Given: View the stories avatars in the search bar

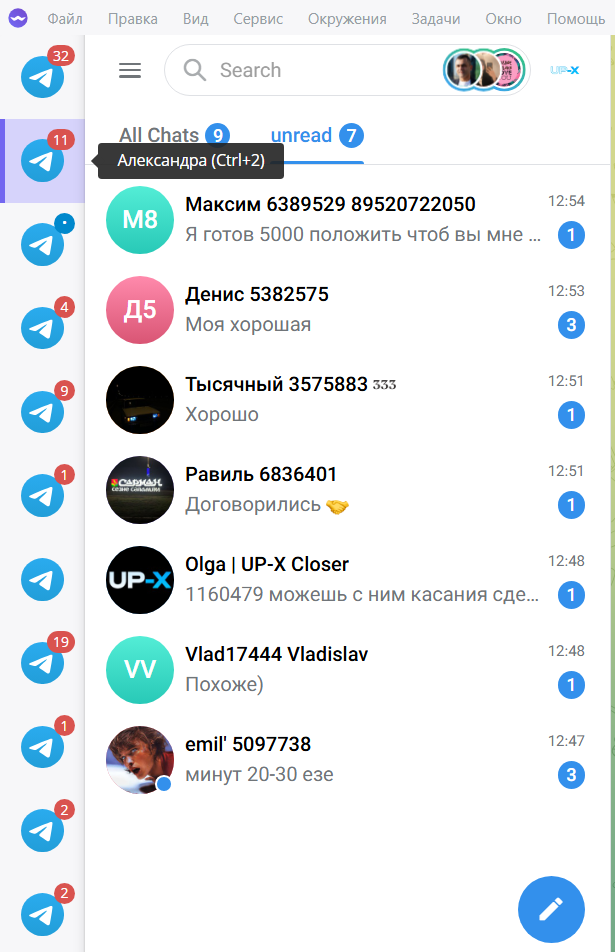Looking at the screenshot, I should tap(484, 70).
